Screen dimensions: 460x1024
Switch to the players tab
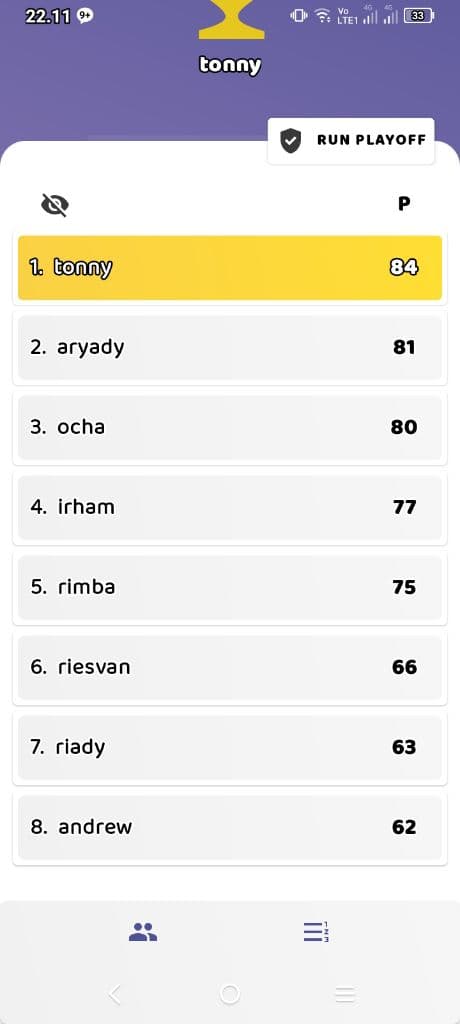143,932
